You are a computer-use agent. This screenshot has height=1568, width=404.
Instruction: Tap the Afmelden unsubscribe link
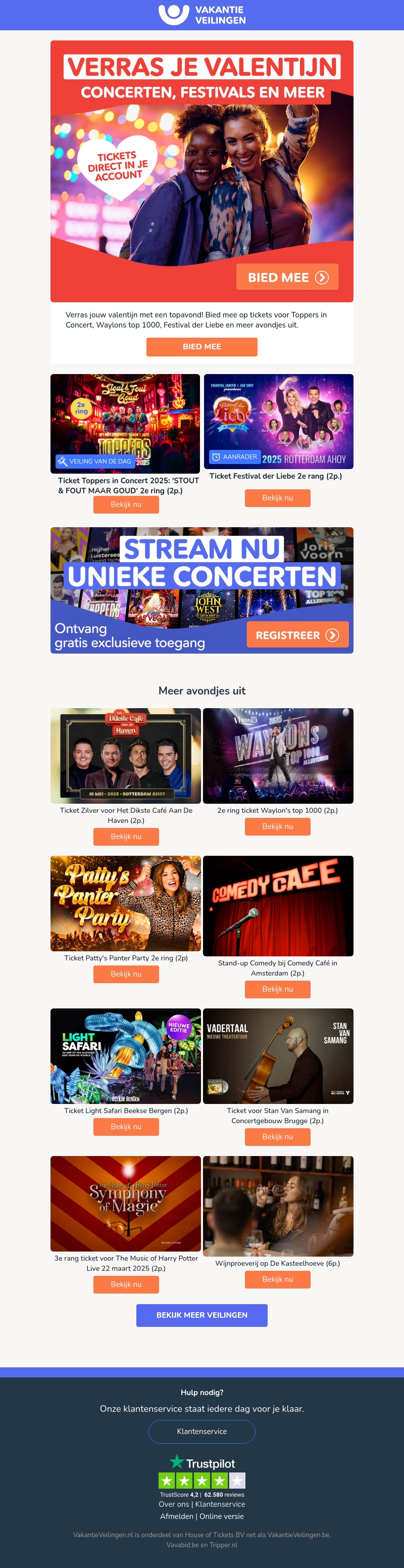(176, 1516)
